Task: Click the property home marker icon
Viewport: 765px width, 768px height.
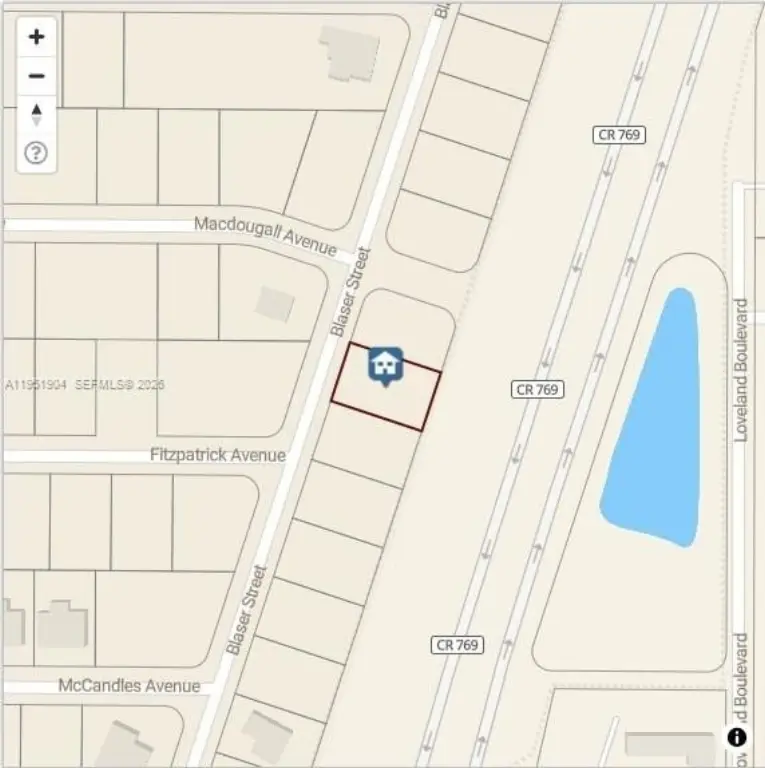Action: [x=386, y=365]
